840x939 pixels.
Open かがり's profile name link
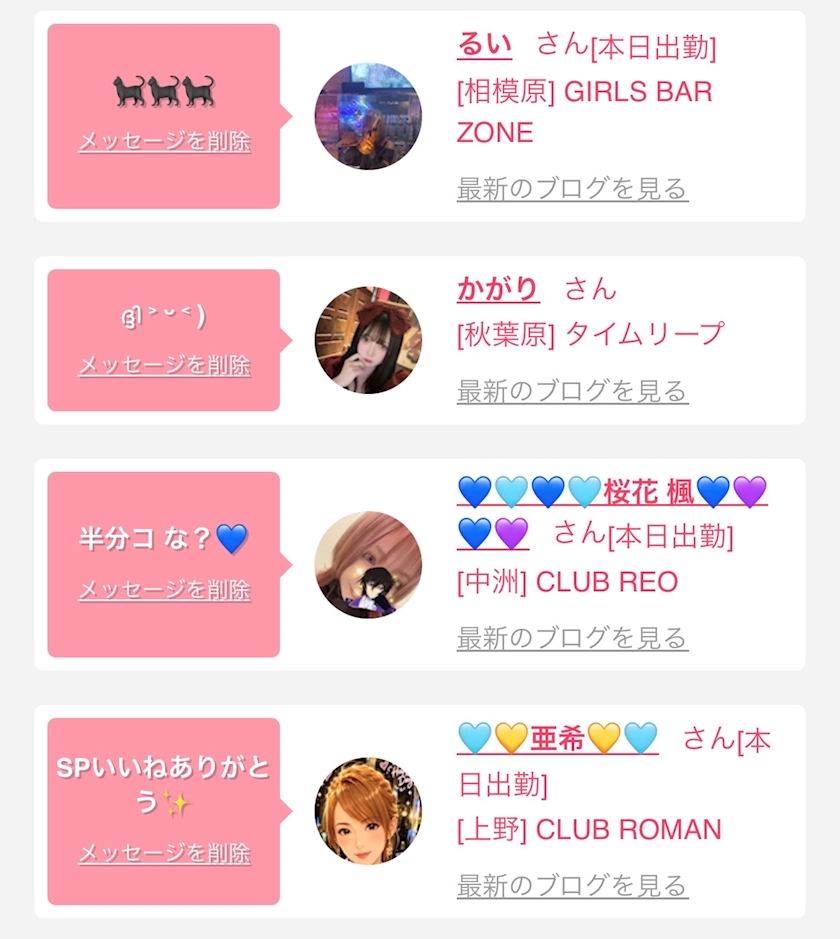498,289
